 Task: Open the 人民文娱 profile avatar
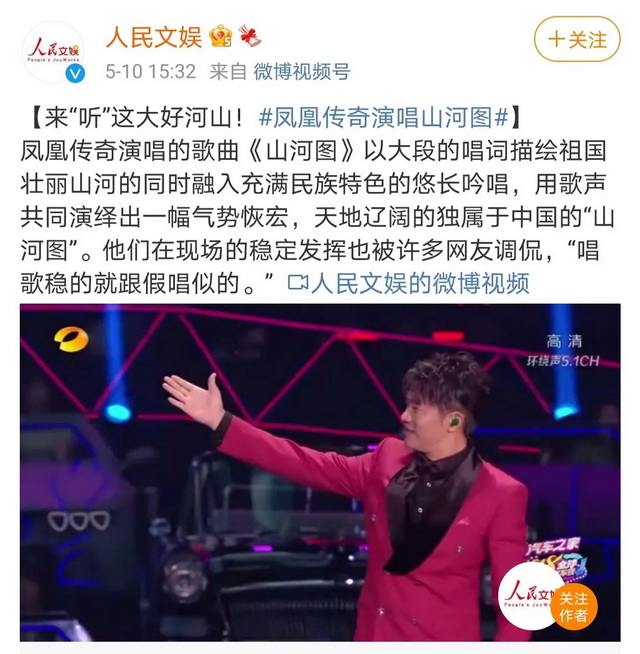53,52
